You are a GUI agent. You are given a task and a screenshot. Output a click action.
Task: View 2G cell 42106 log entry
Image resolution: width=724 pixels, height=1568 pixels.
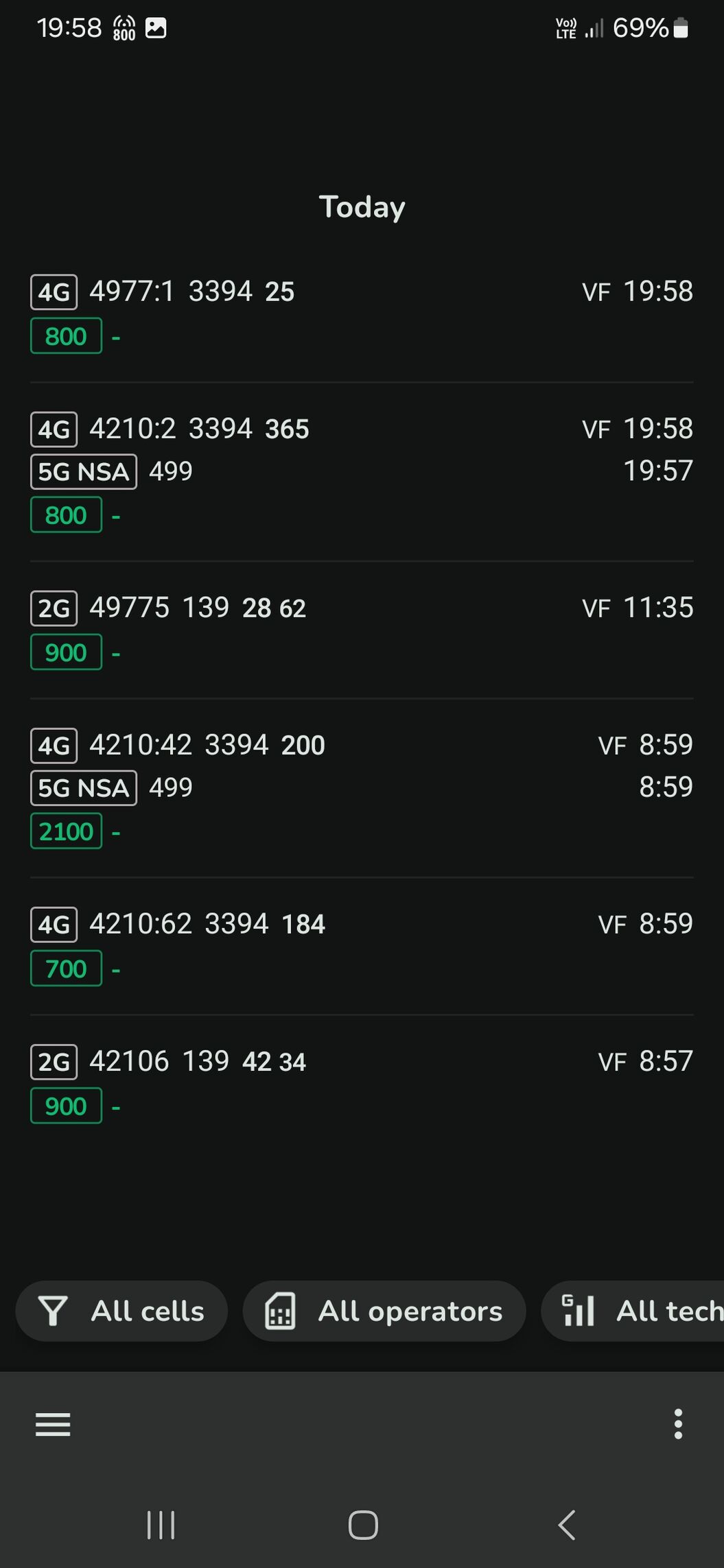pyautogui.click(x=362, y=1083)
